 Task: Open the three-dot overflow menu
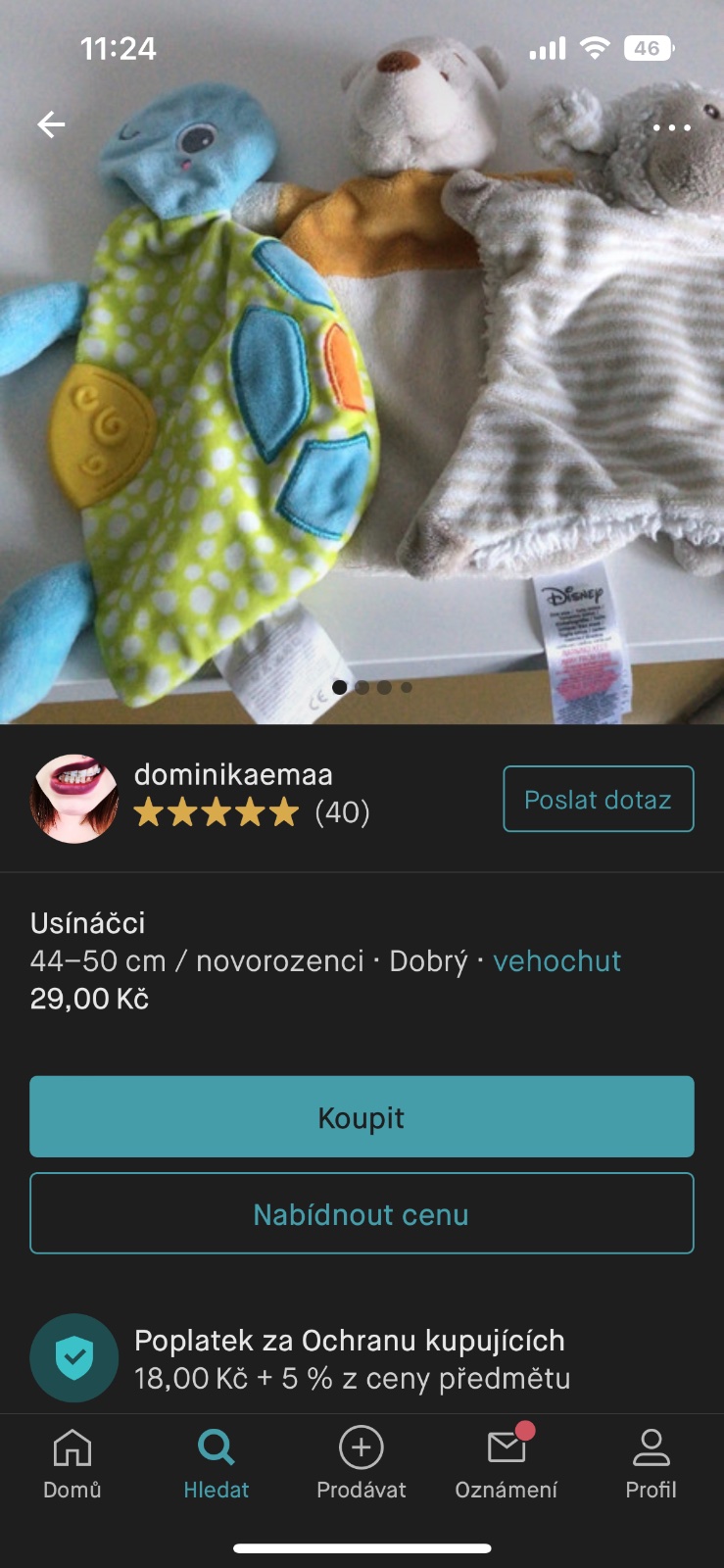click(671, 127)
